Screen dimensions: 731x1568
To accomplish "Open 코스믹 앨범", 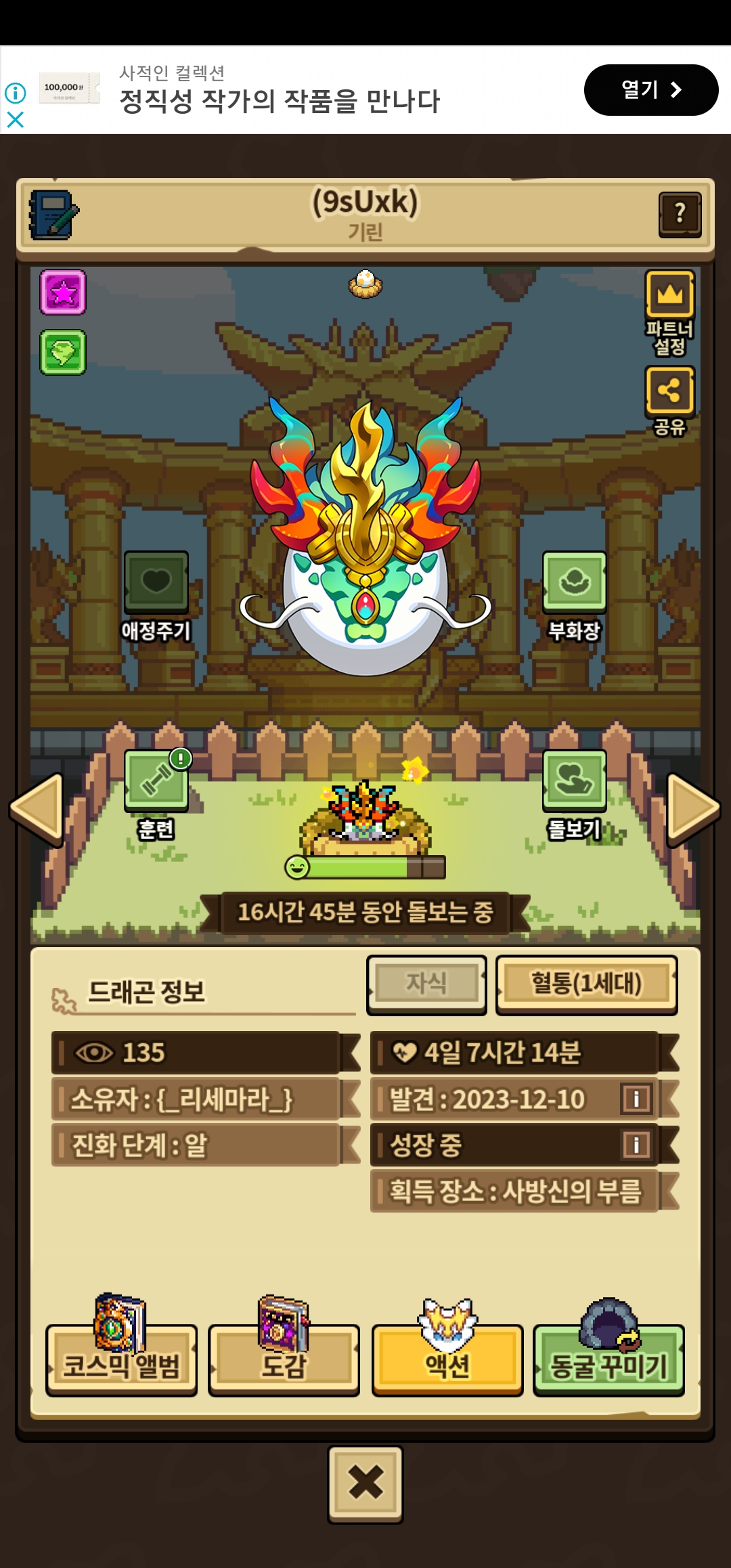I will pos(121,1362).
